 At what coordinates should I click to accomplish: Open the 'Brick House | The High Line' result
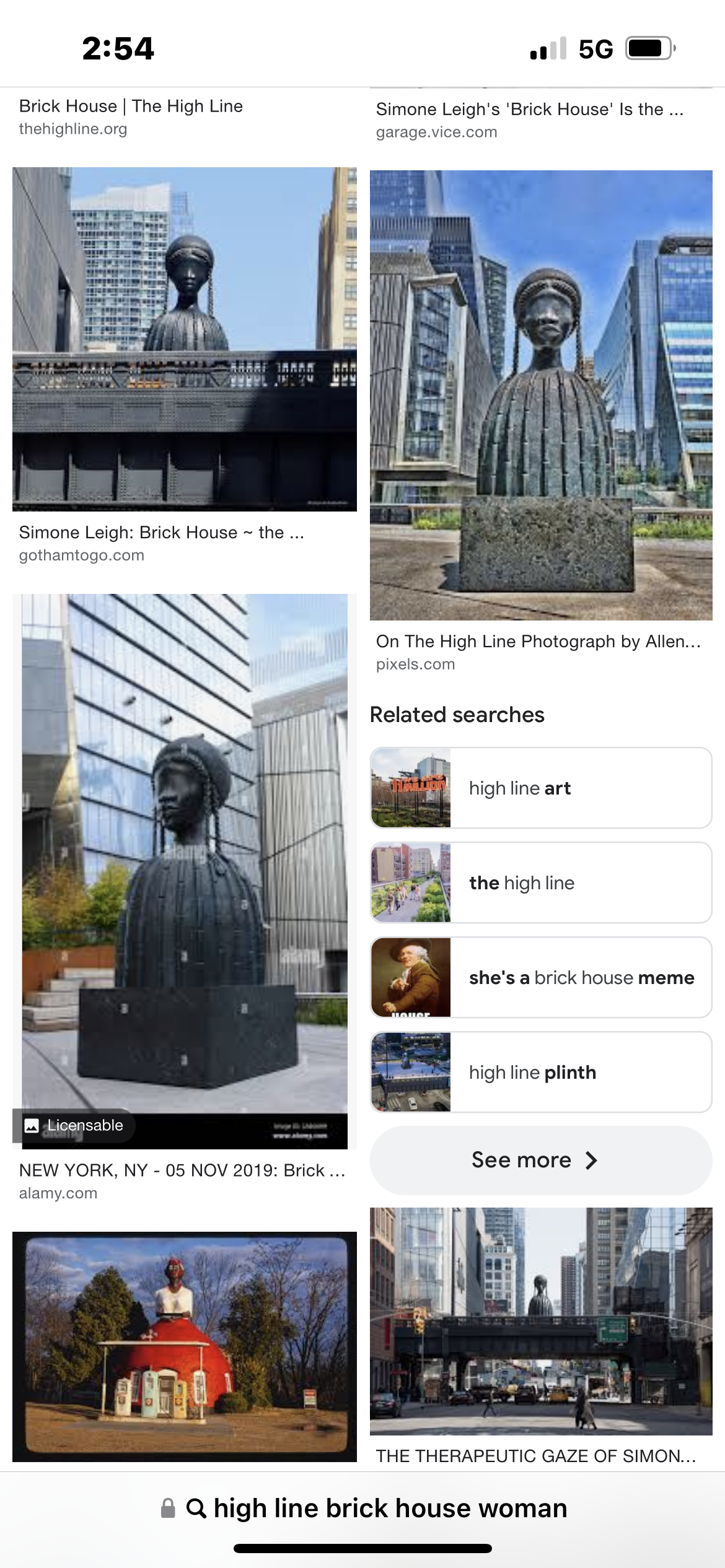pos(131,107)
